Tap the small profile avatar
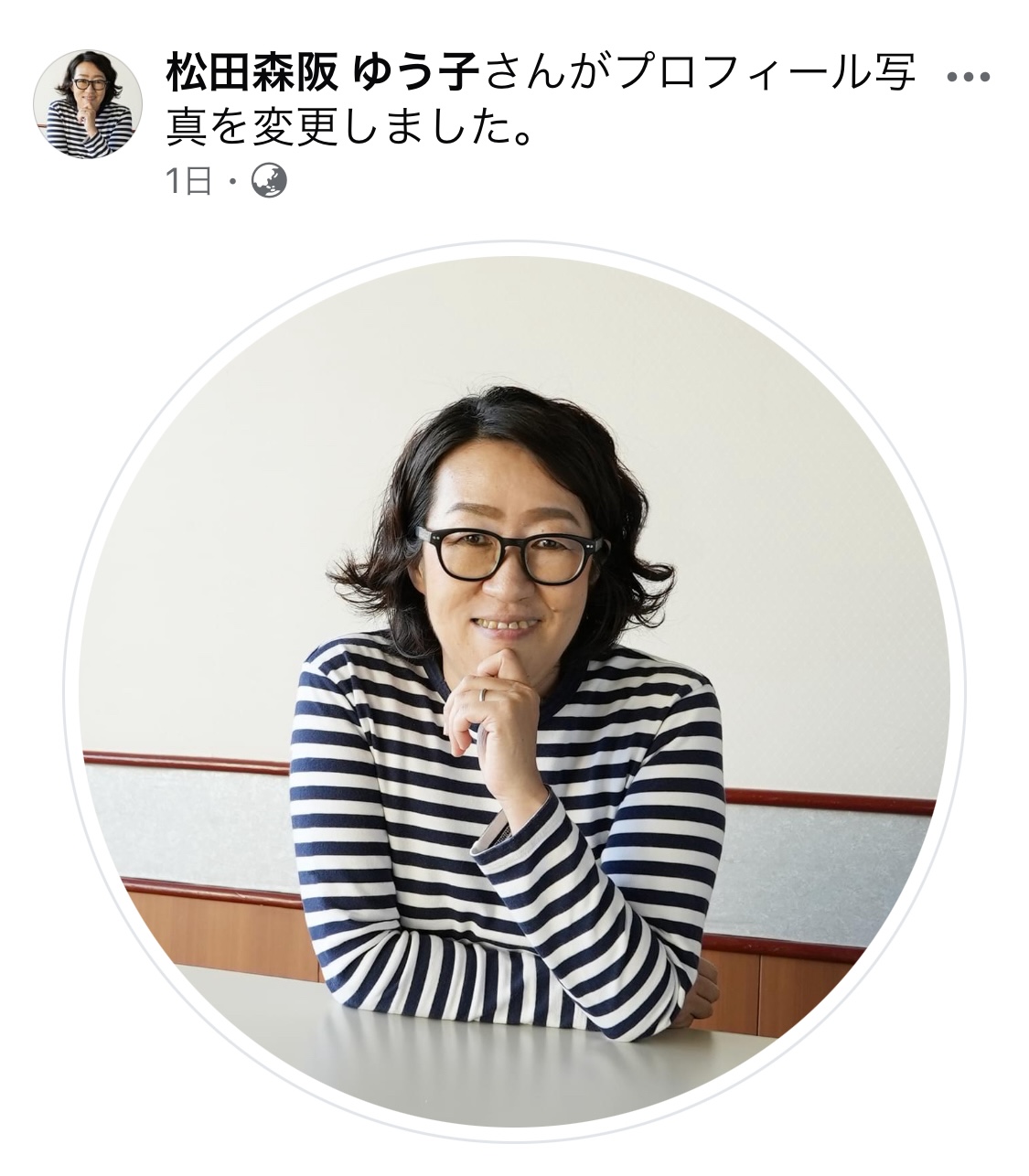 [88, 104]
